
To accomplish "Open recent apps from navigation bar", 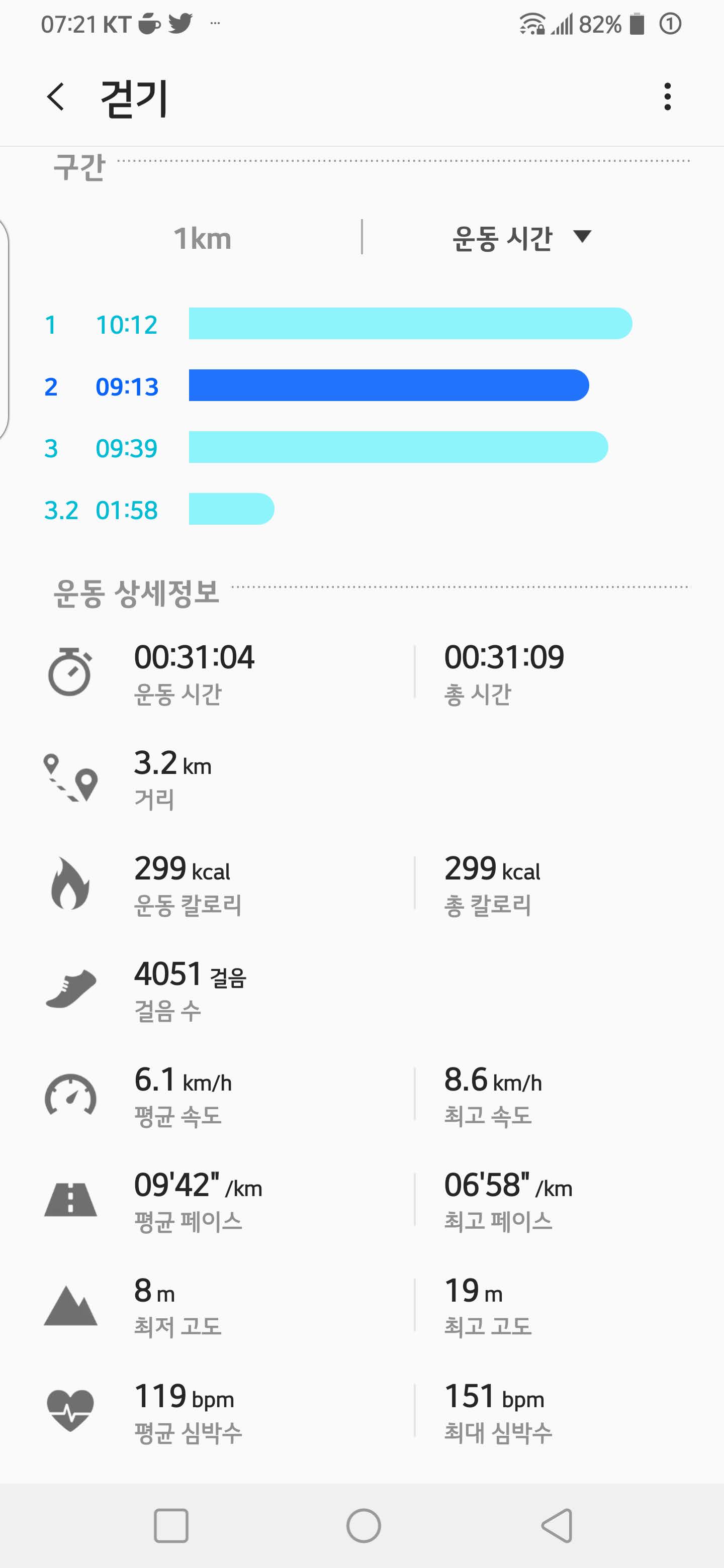I will 171,1525.
